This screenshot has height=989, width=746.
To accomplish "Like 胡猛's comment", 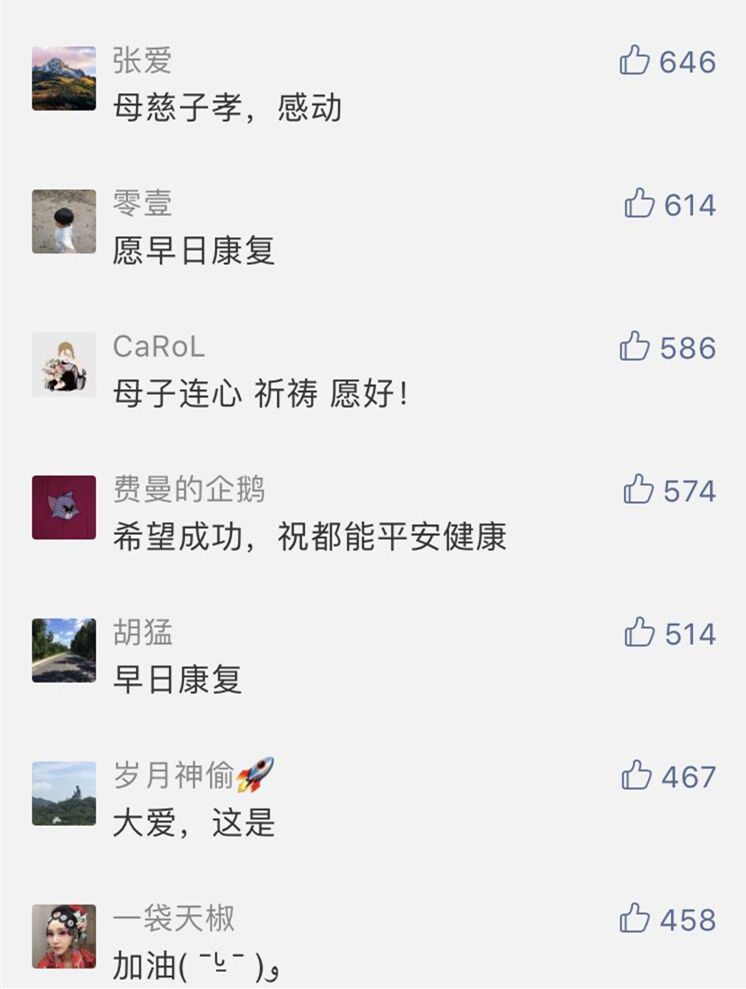I will pos(640,633).
